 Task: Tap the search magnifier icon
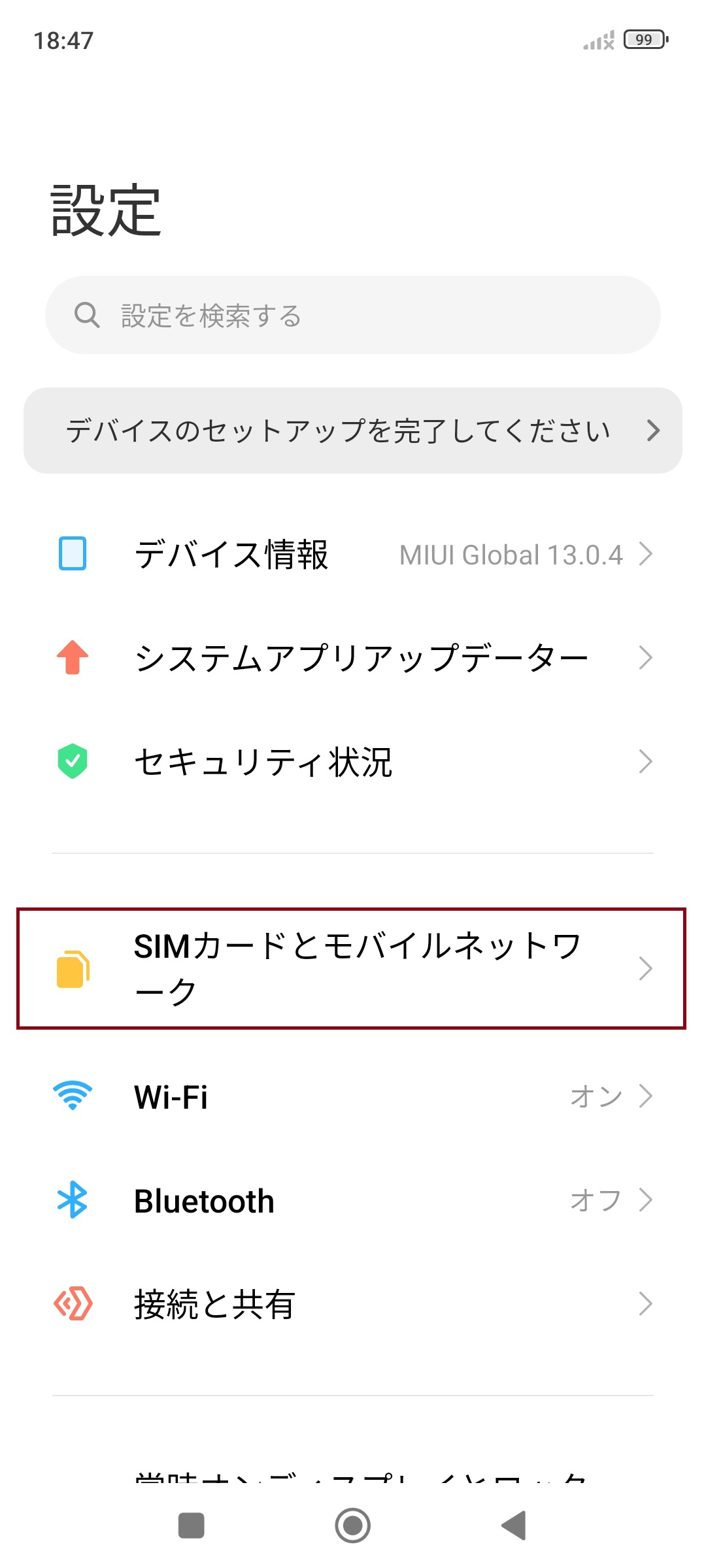(x=87, y=316)
